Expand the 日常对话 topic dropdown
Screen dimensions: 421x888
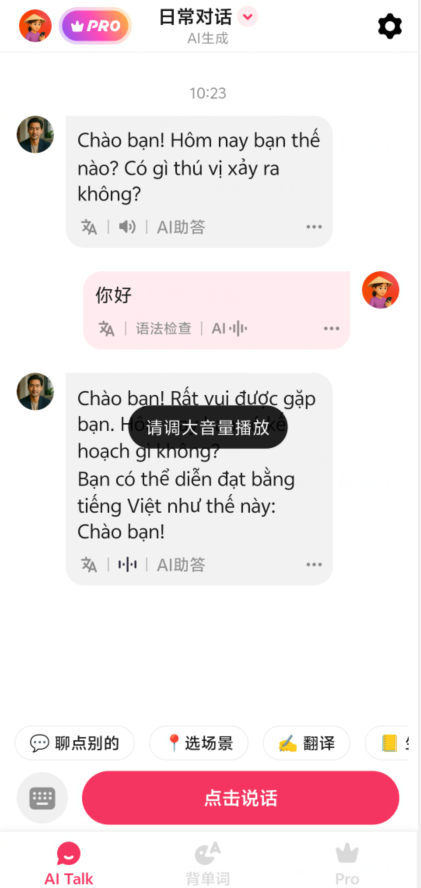(x=248, y=17)
